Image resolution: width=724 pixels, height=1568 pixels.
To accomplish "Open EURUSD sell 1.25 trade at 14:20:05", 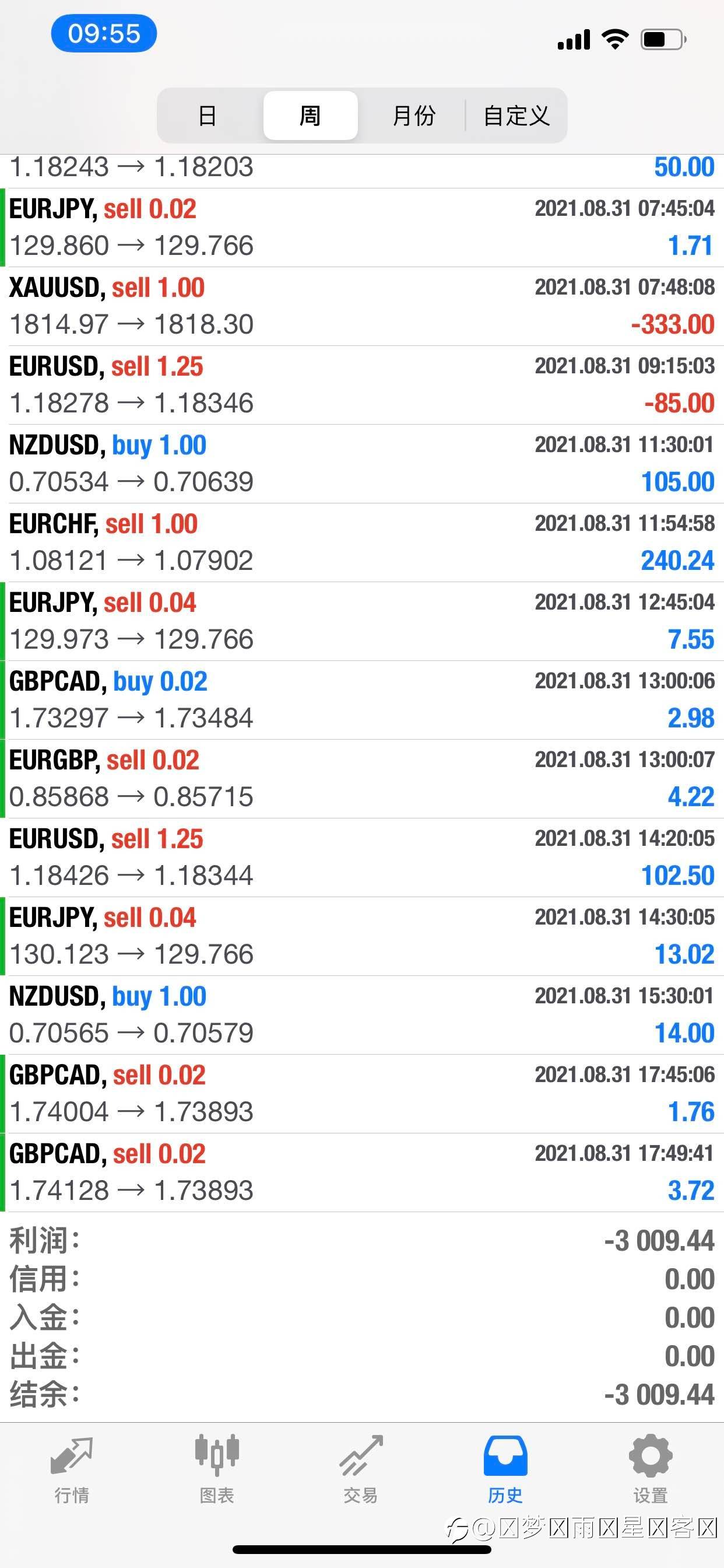I will click(x=362, y=857).
